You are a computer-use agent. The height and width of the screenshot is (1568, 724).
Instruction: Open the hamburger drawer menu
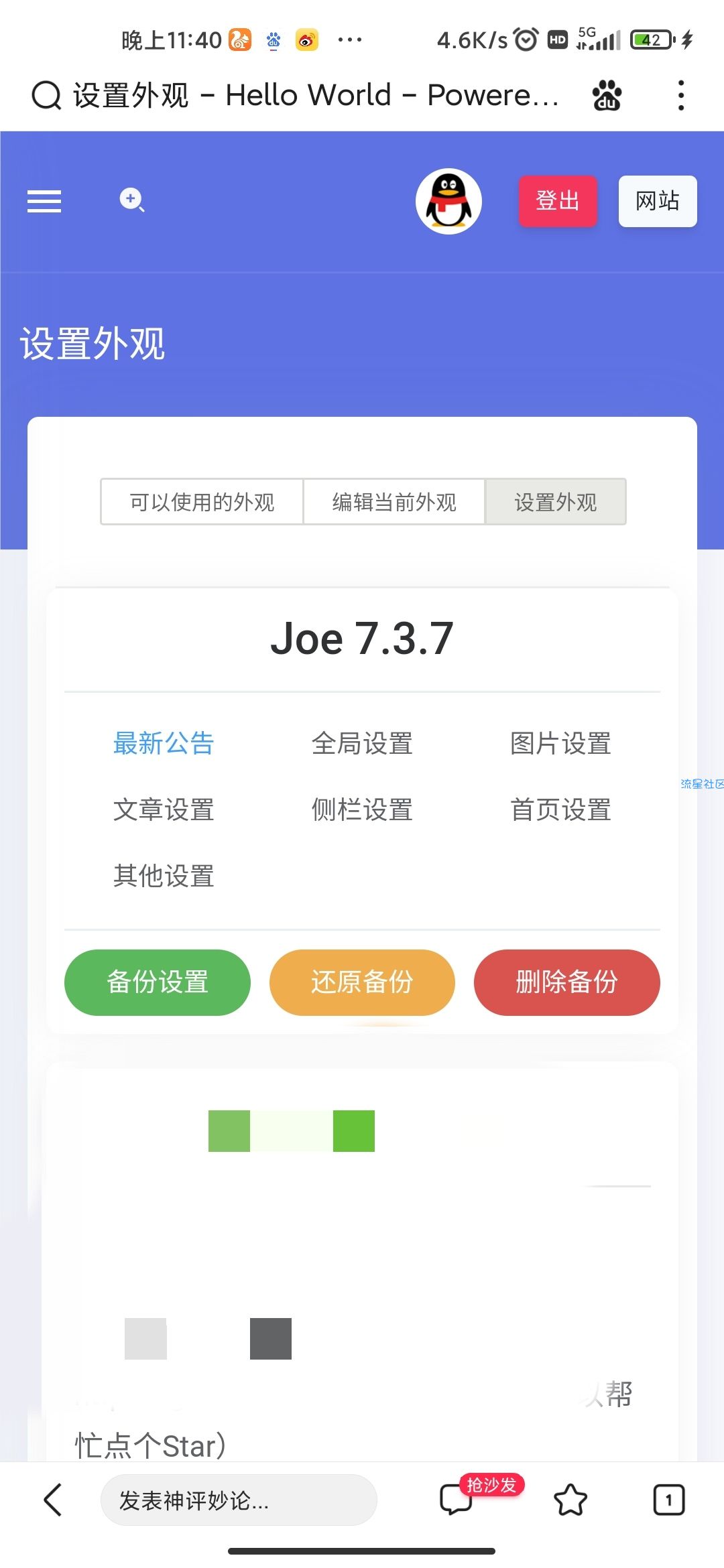[x=44, y=201]
